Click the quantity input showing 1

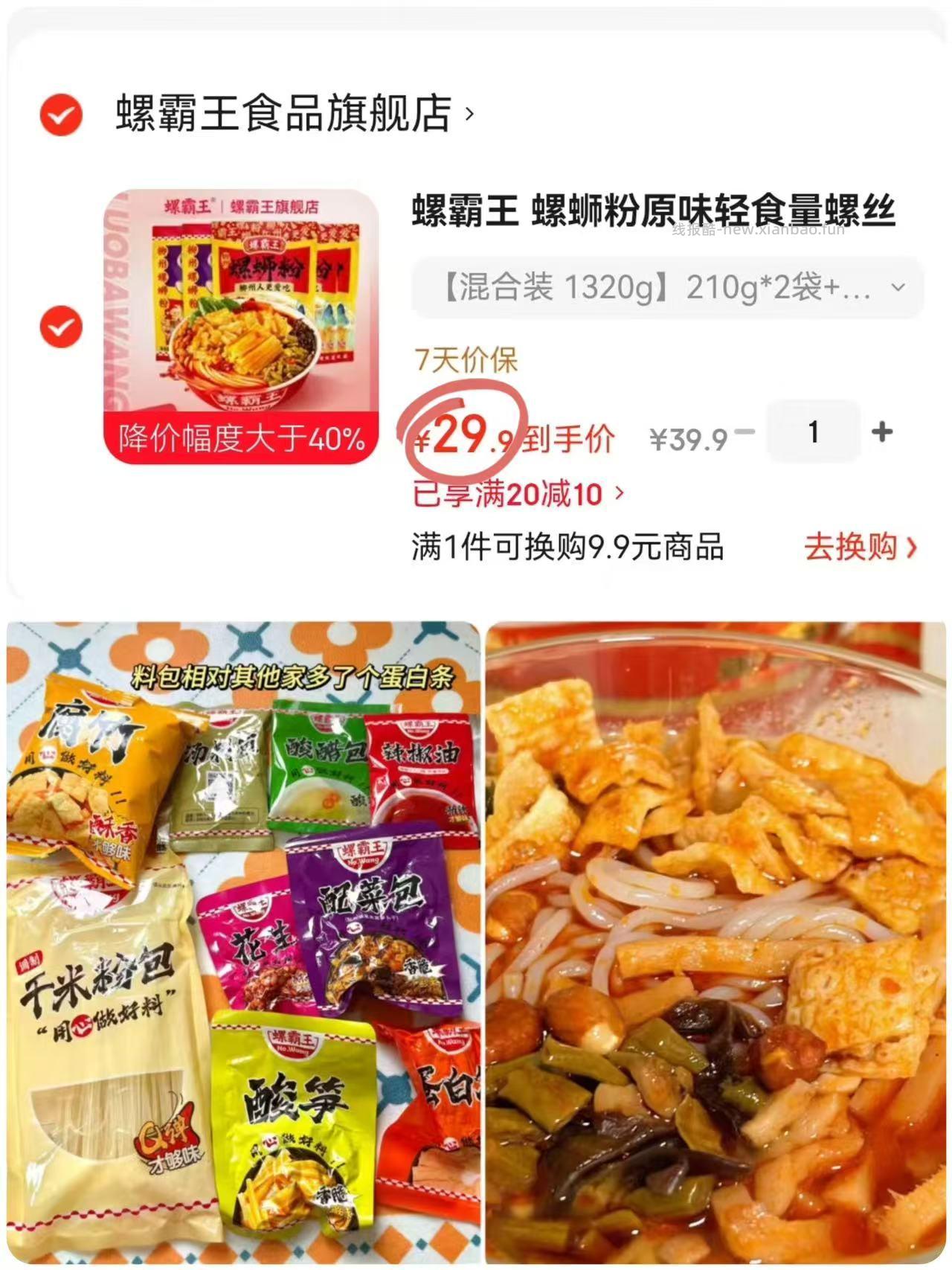(x=814, y=432)
